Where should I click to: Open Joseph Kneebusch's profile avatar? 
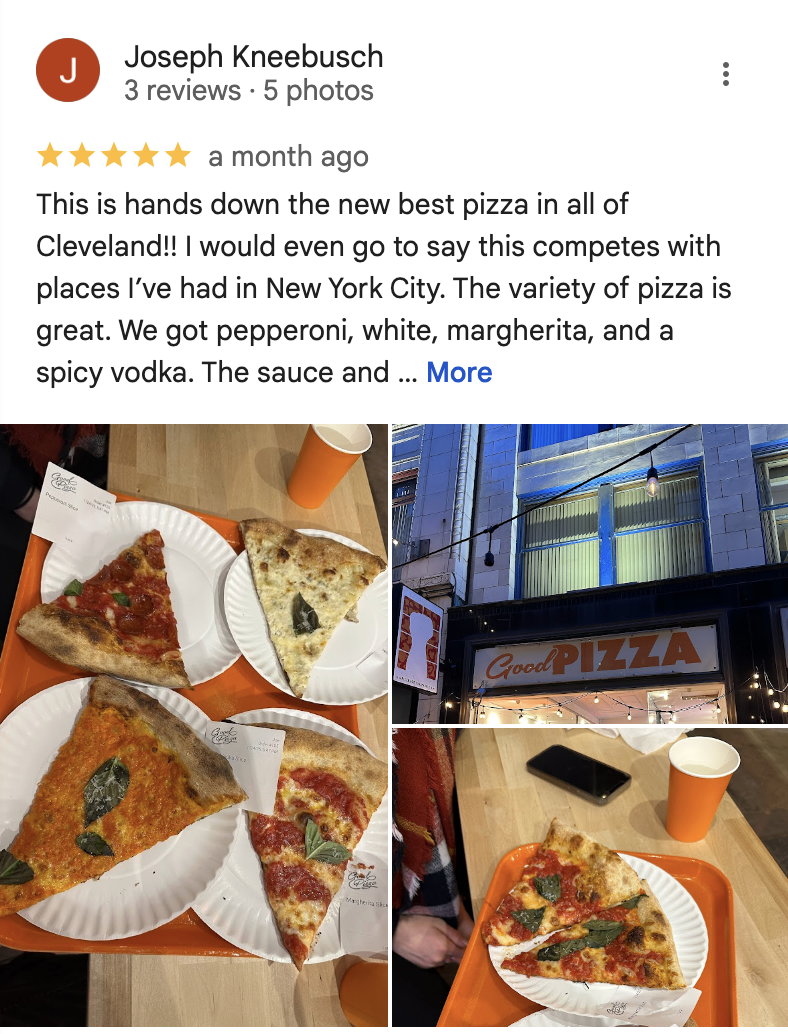68,72
